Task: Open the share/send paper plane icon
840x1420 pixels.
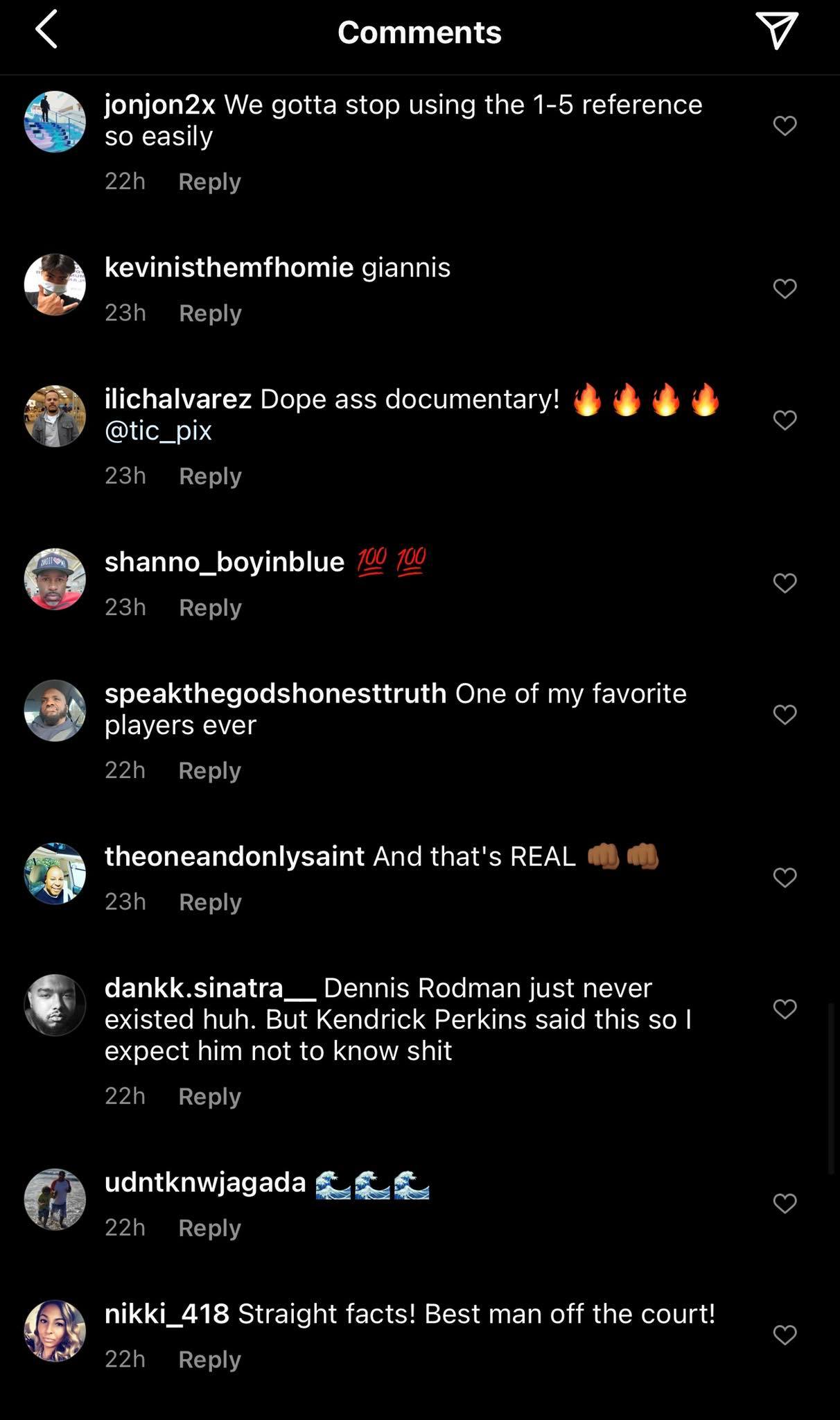Action: (776, 30)
